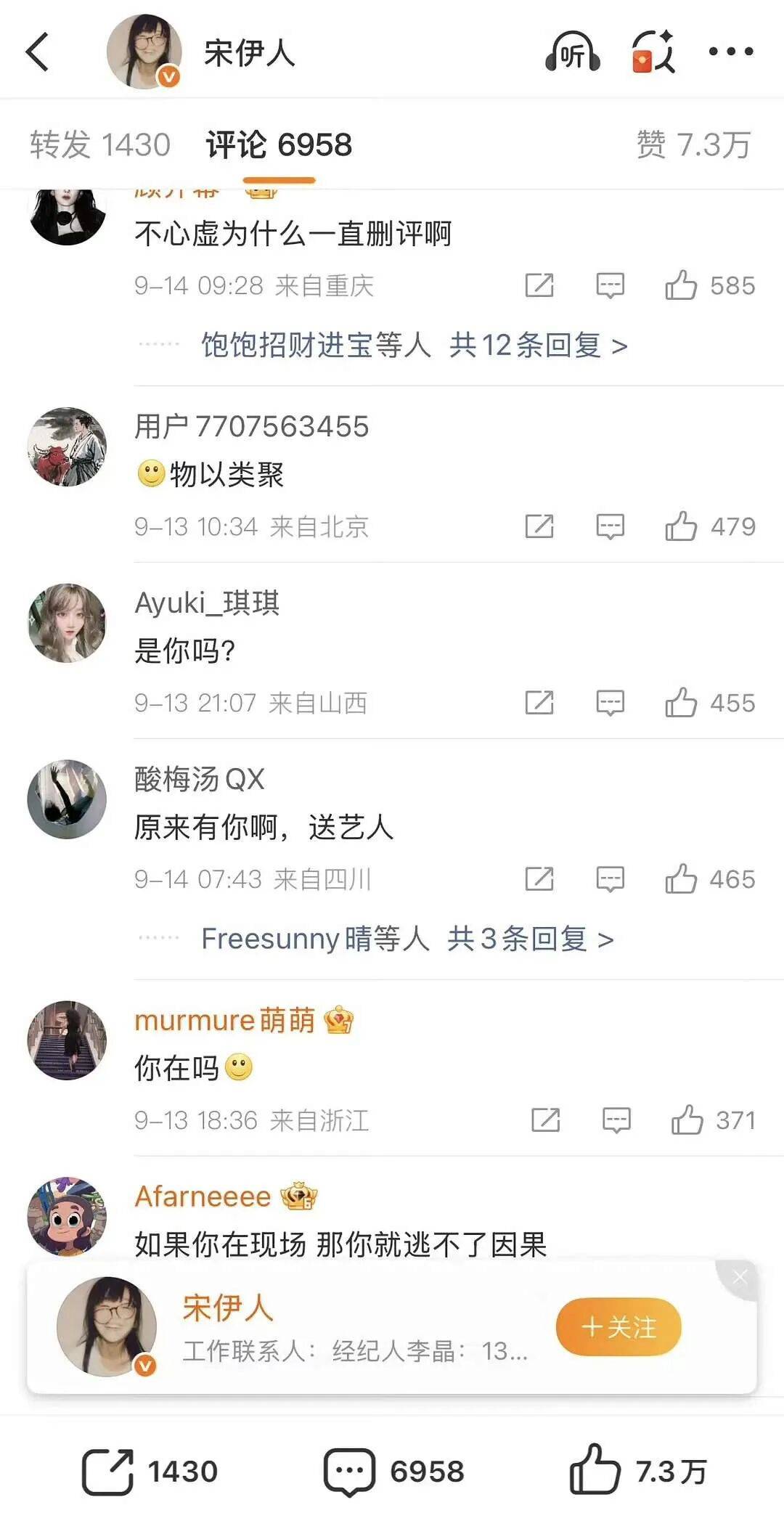Screen dimensions: 784x1513
Task: Switch to the 赞 7.3万 tab
Action: coord(693,144)
